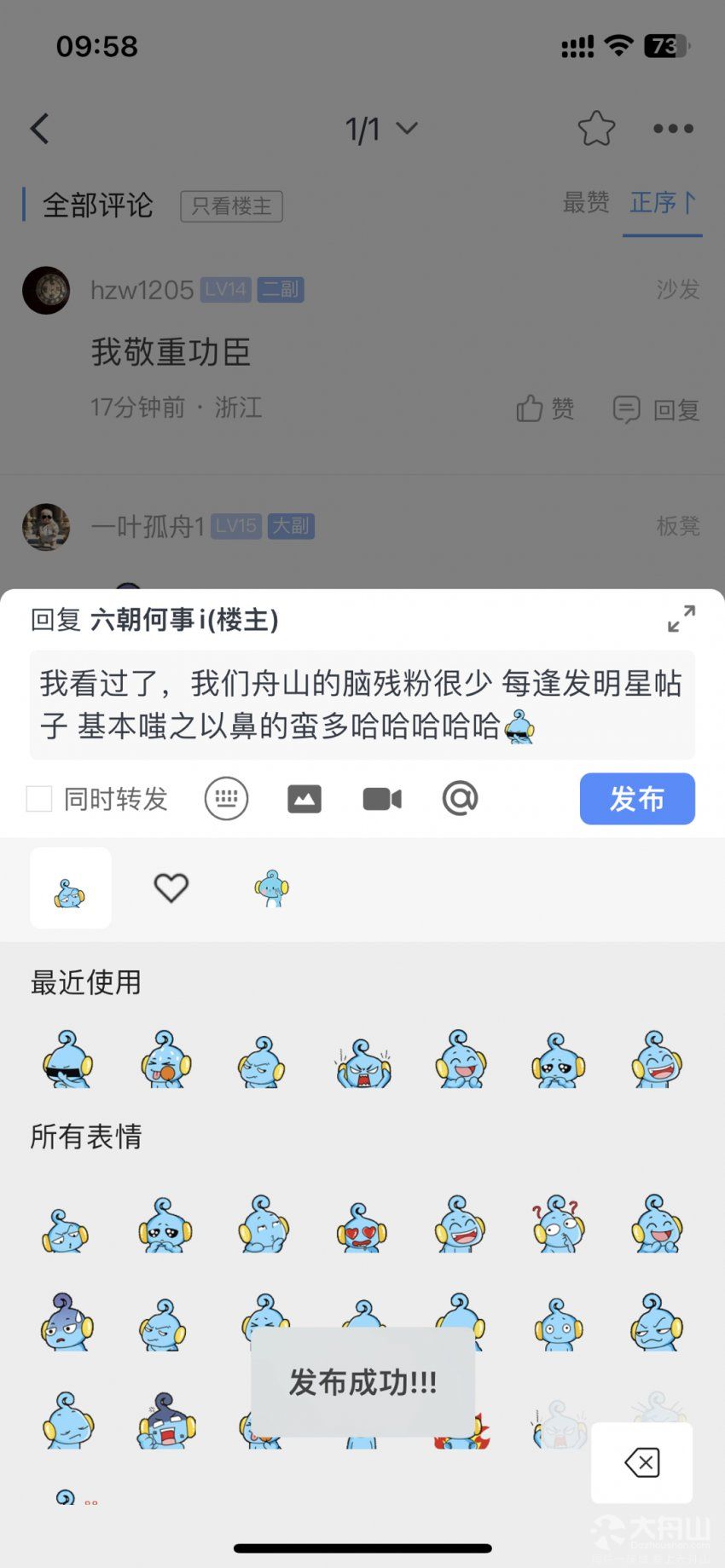Reply to hzw1205's comment
The image size is (725, 1568).
[656, 409]
